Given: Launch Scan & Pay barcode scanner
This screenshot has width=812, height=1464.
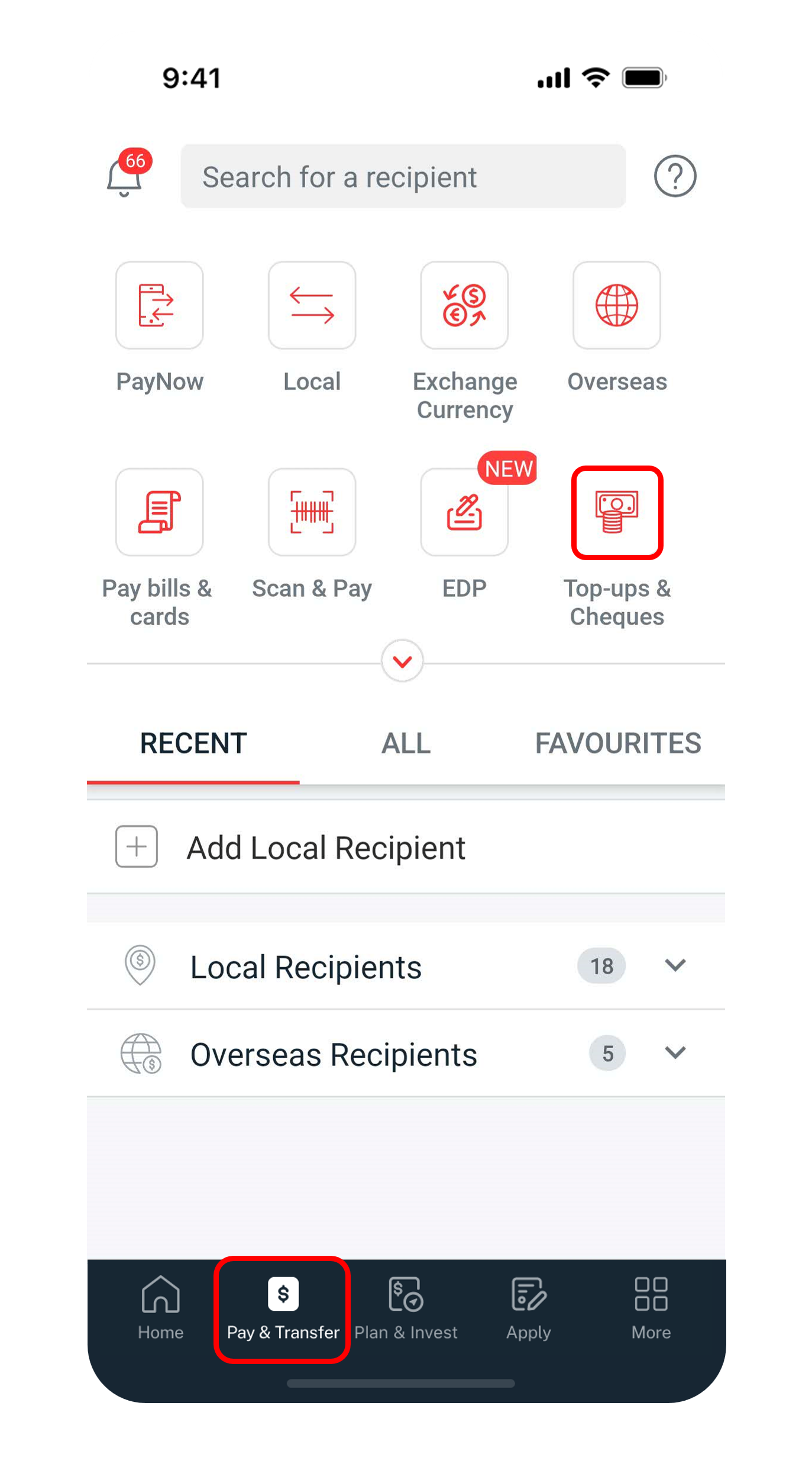Looking at the screenshot, I should [x=312, y=512].
